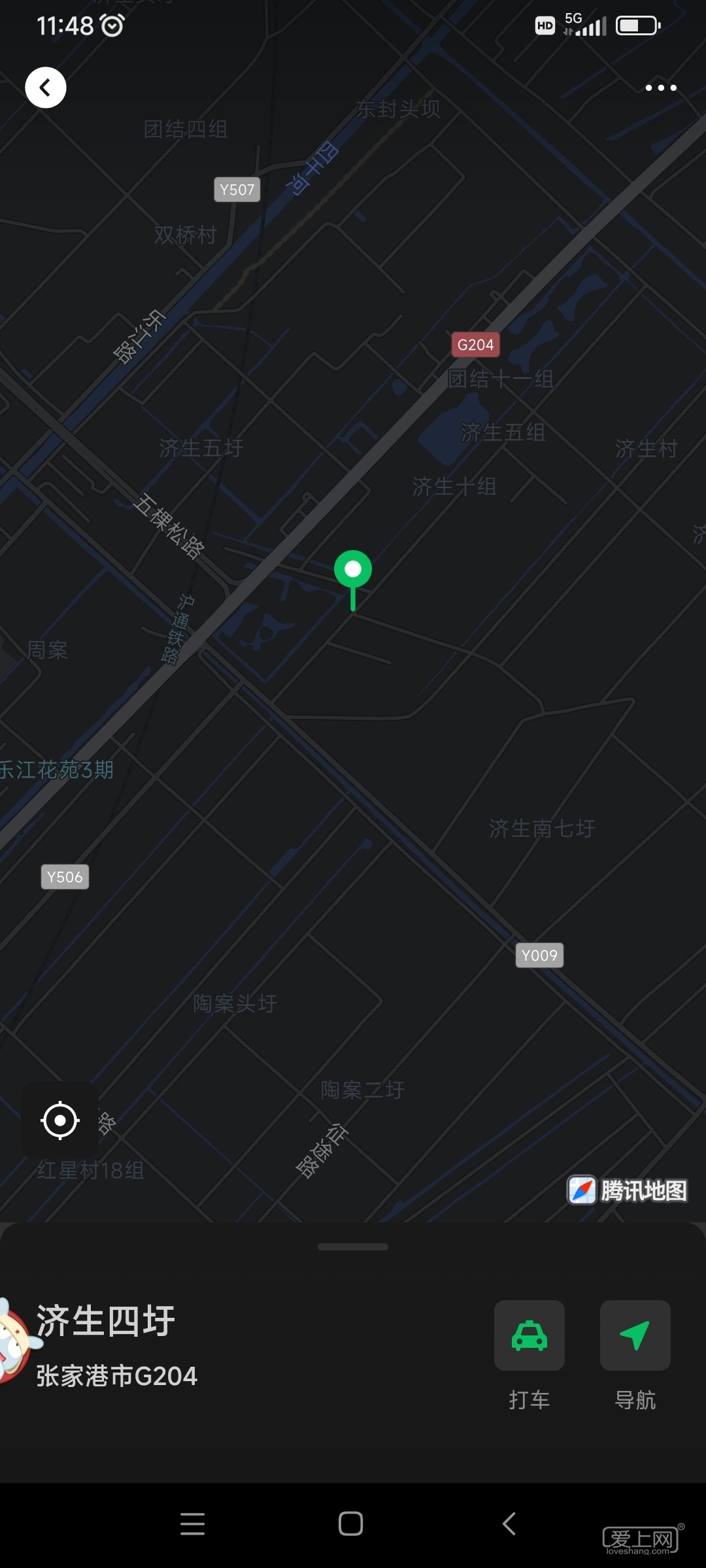Screen dimensions: 706x1568
Task: Hail a taxi with the 打车 button
Action: (529, 1335)
